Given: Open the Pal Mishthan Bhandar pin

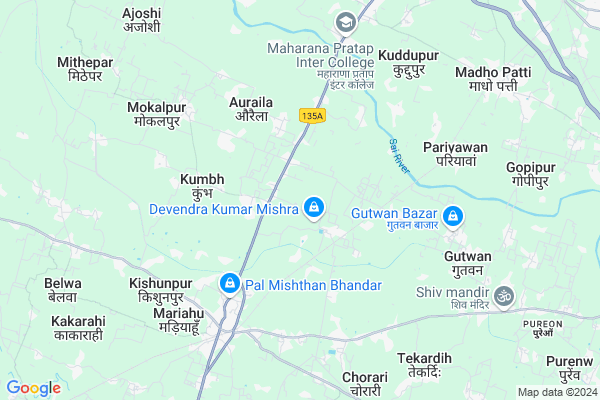Looking at the screenshot, I should click(230, 284).
